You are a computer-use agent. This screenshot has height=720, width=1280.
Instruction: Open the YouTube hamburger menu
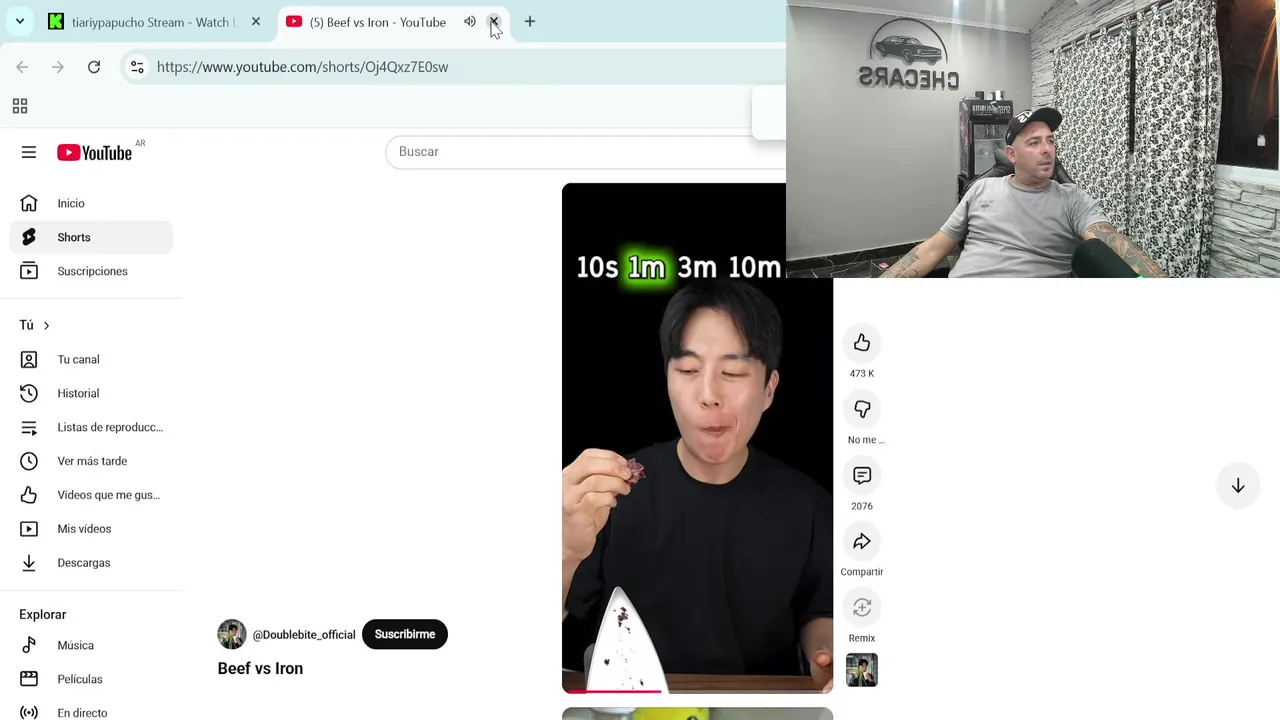(29, 152)
